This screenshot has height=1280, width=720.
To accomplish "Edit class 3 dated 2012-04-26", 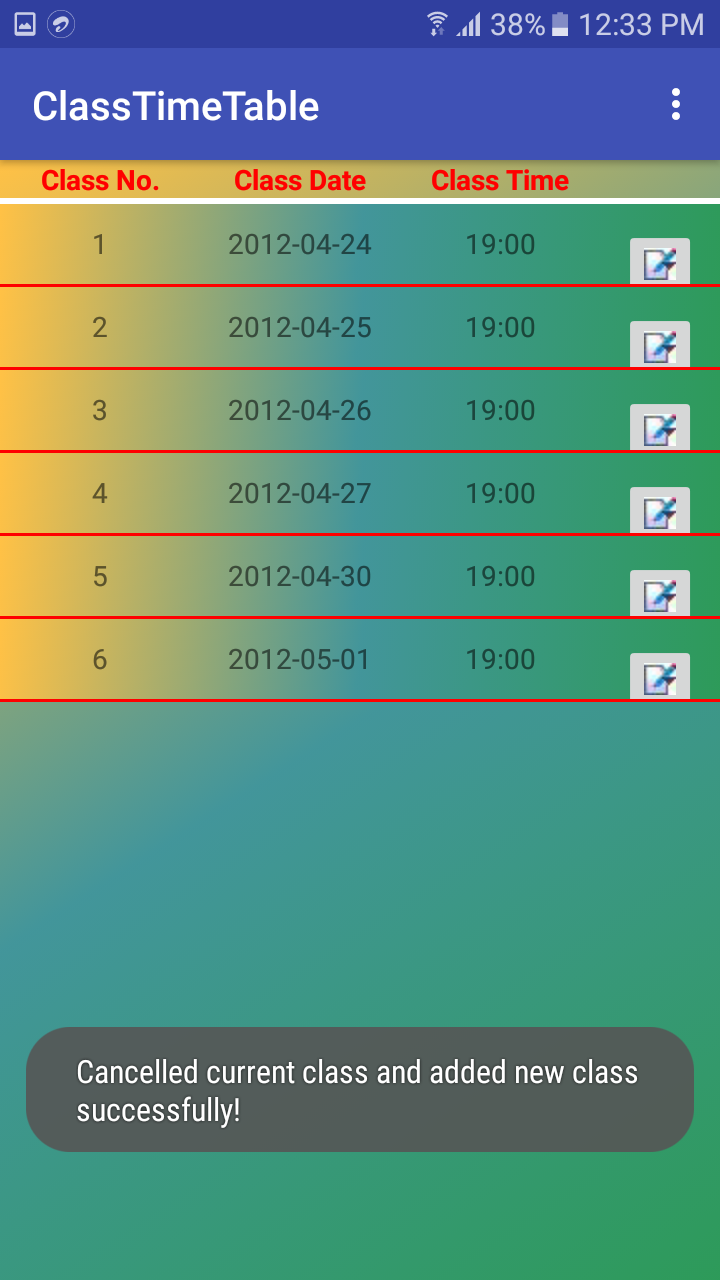I will [x=660, y=427].
